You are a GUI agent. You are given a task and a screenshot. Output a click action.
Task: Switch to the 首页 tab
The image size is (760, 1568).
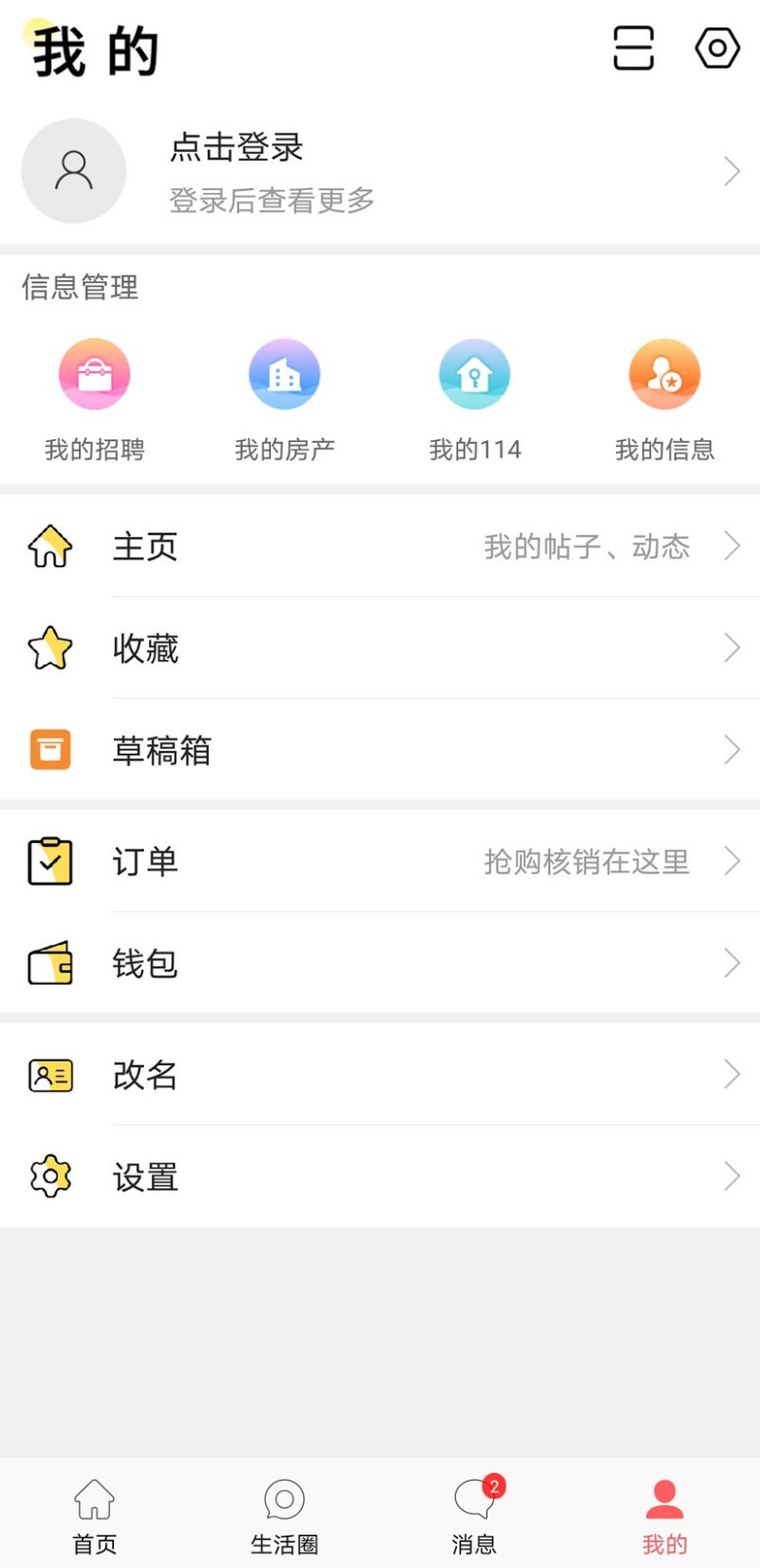point(94,1514)
